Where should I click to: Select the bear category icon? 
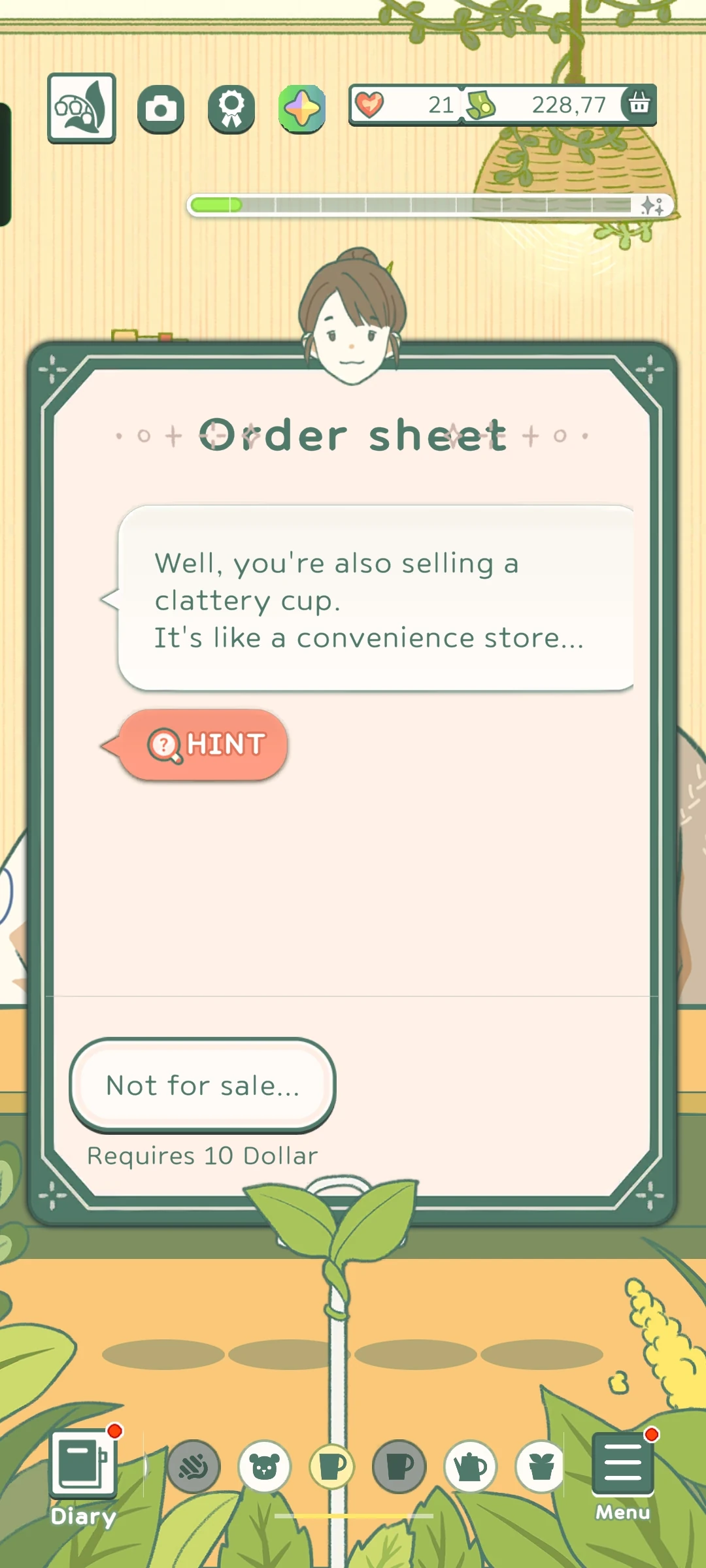(264, 1467)
